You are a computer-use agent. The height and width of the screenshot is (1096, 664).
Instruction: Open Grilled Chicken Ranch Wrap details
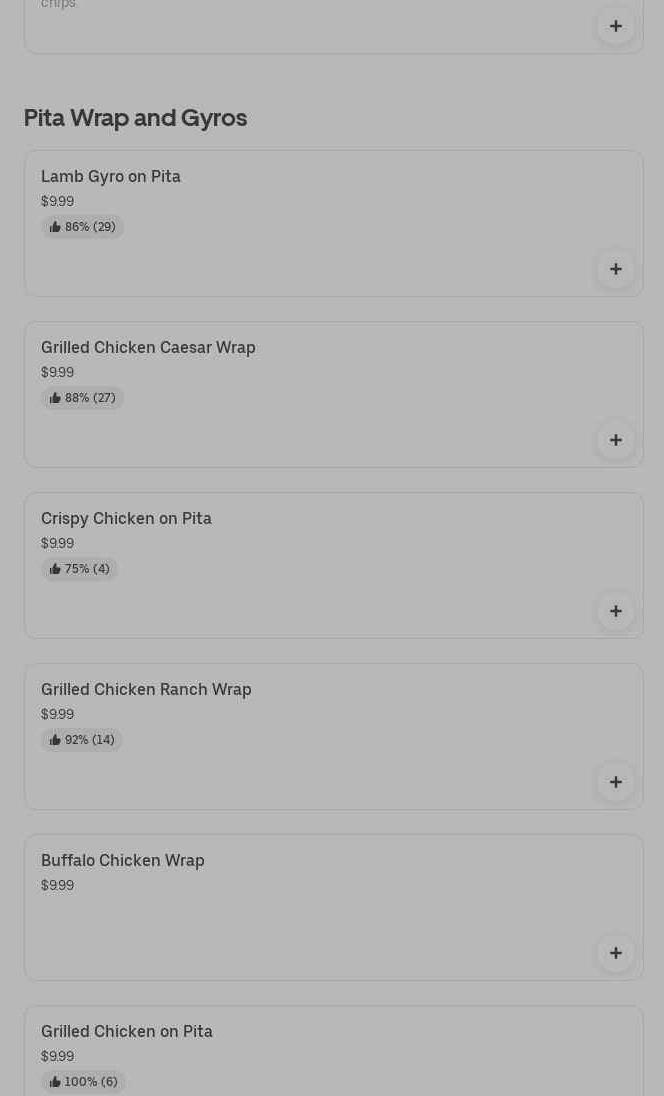333,736
